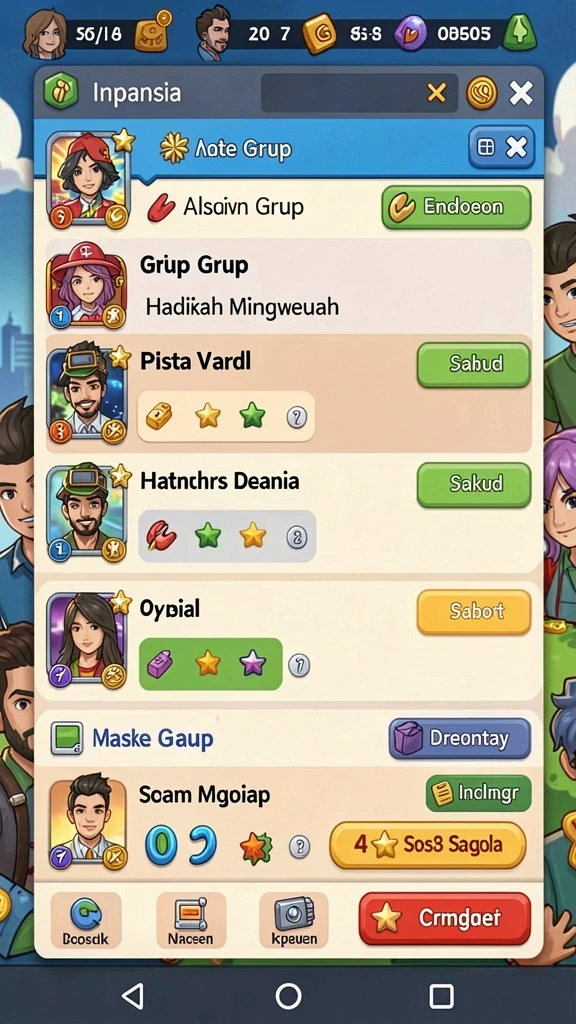Tap the 4 Sos8 Sagola button
Screen dimensions: 576x1024
click(428, 845)
